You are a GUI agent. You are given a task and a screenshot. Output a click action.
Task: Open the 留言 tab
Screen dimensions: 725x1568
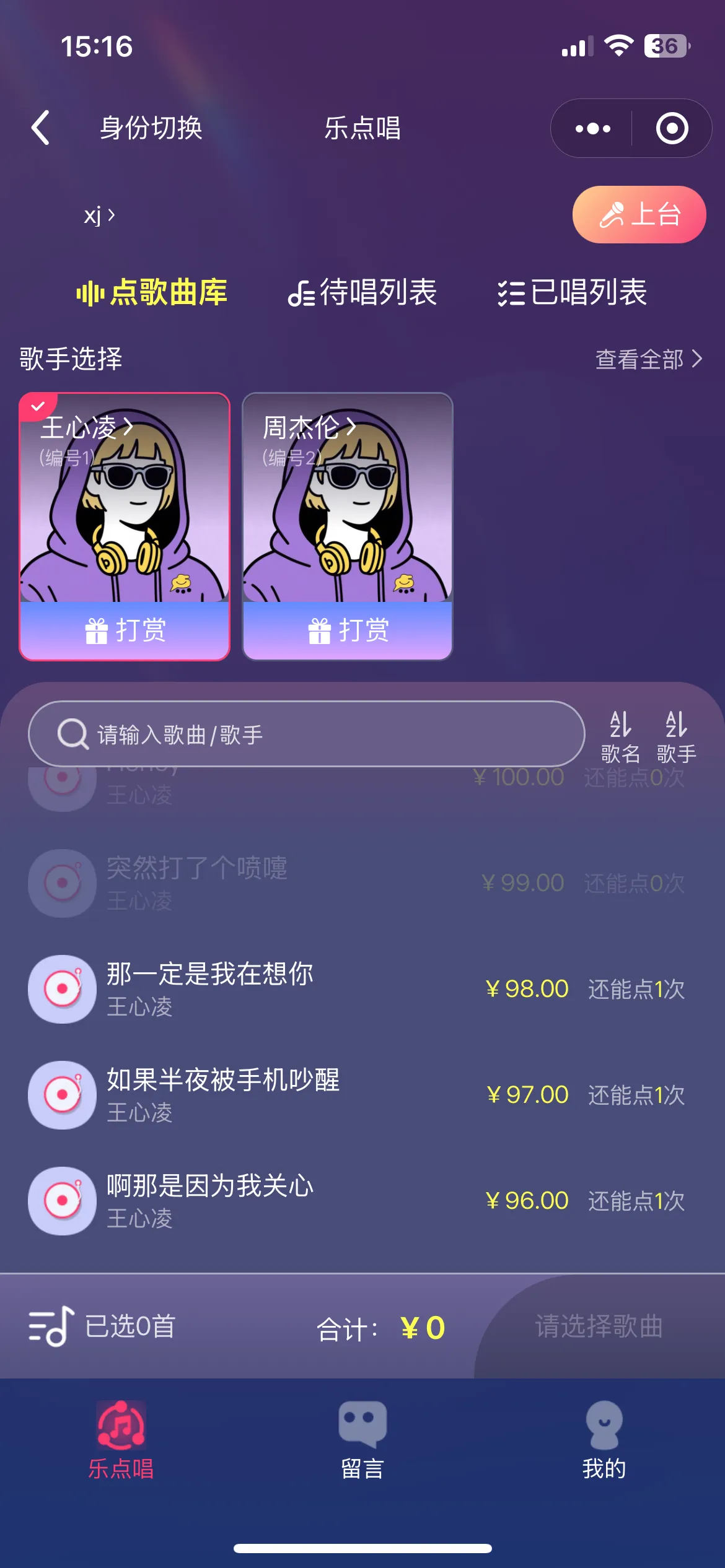tap(362, 1440)
